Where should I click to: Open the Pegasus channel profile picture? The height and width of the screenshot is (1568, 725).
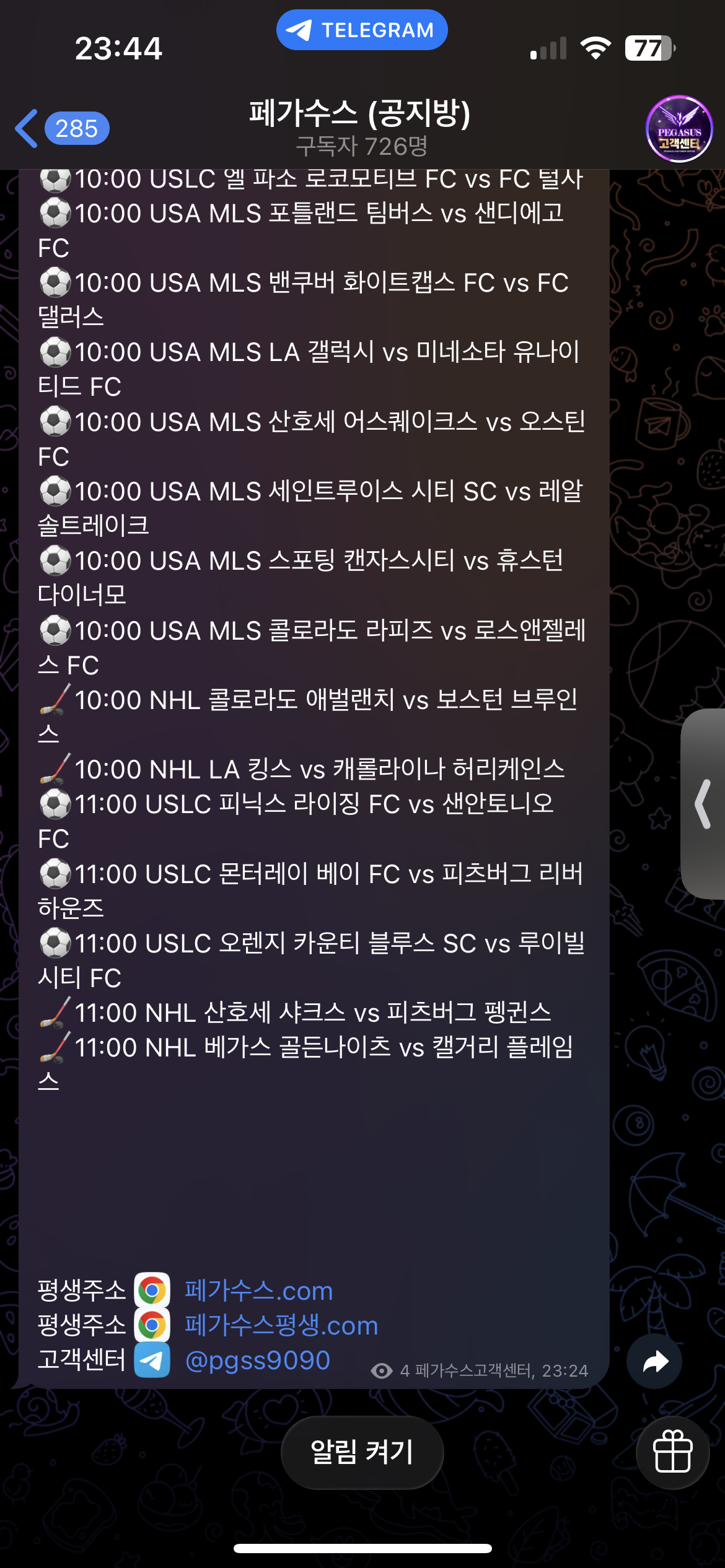point(679,128)
